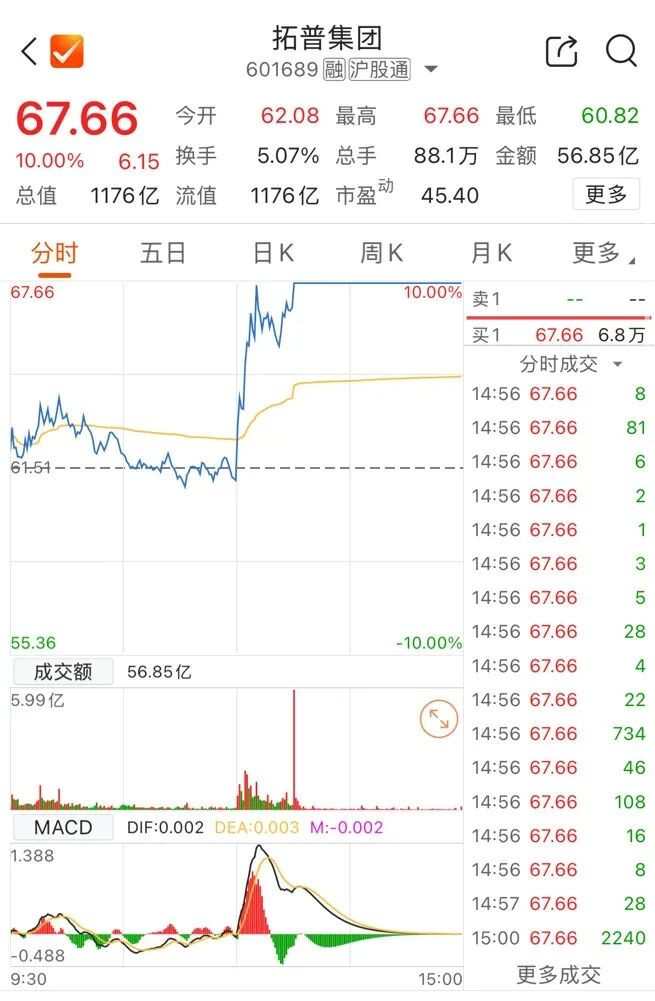Go back using the top-left arrow

pyautogui.click(x=28, y=51)
